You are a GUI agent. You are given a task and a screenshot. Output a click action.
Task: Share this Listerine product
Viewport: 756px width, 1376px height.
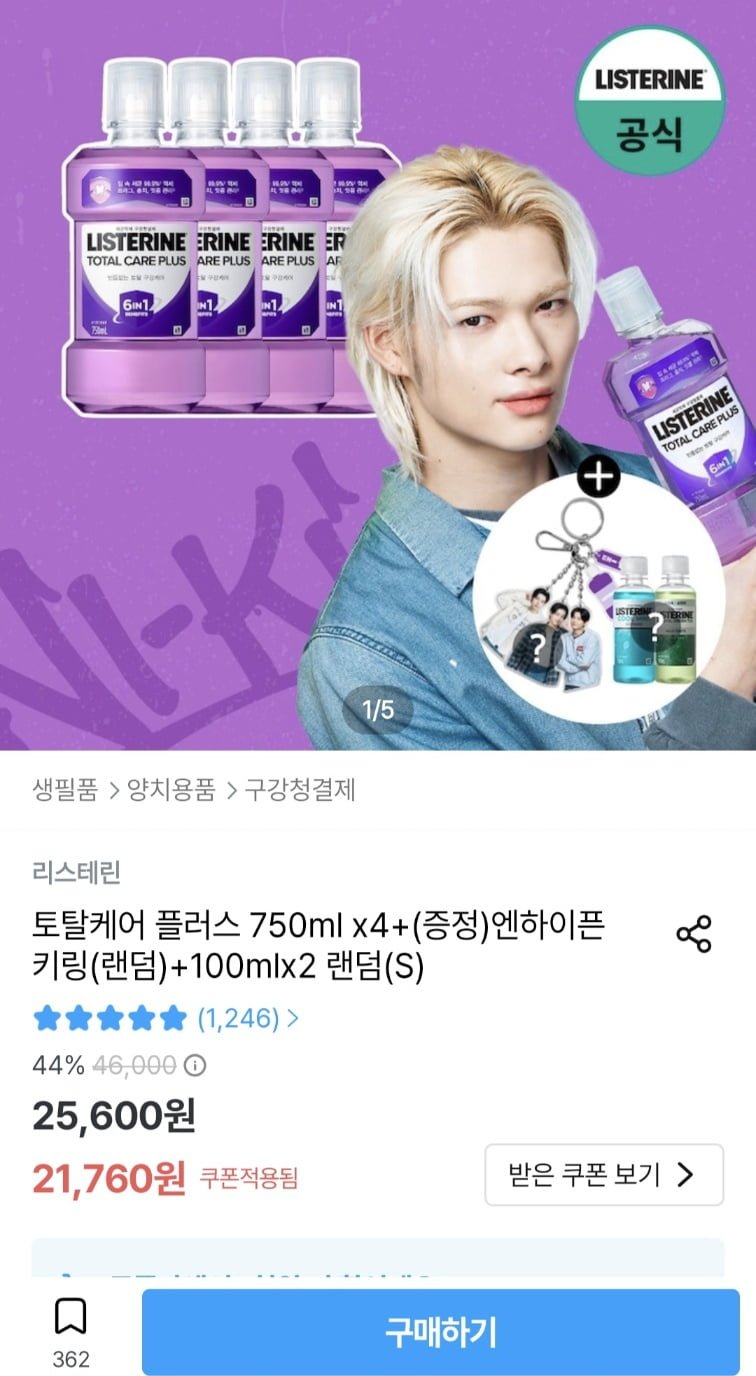(693, 933)
